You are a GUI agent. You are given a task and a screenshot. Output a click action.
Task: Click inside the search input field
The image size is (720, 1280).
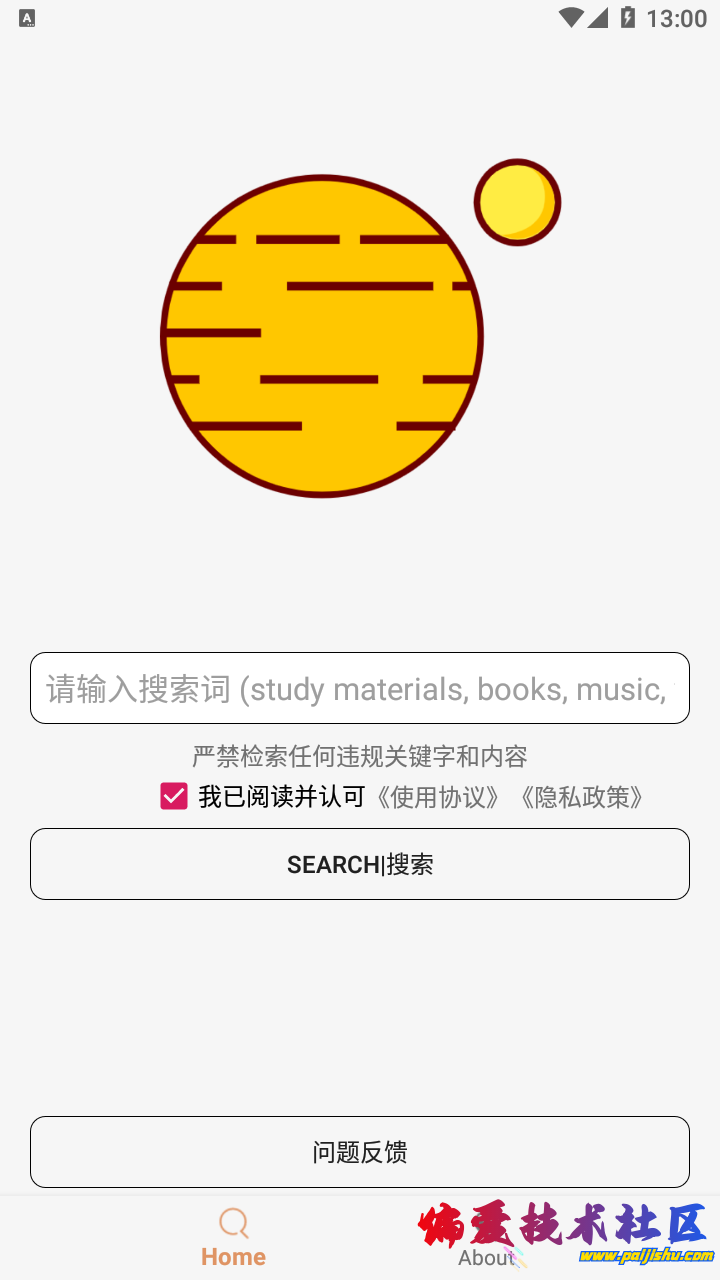point(360,688)
